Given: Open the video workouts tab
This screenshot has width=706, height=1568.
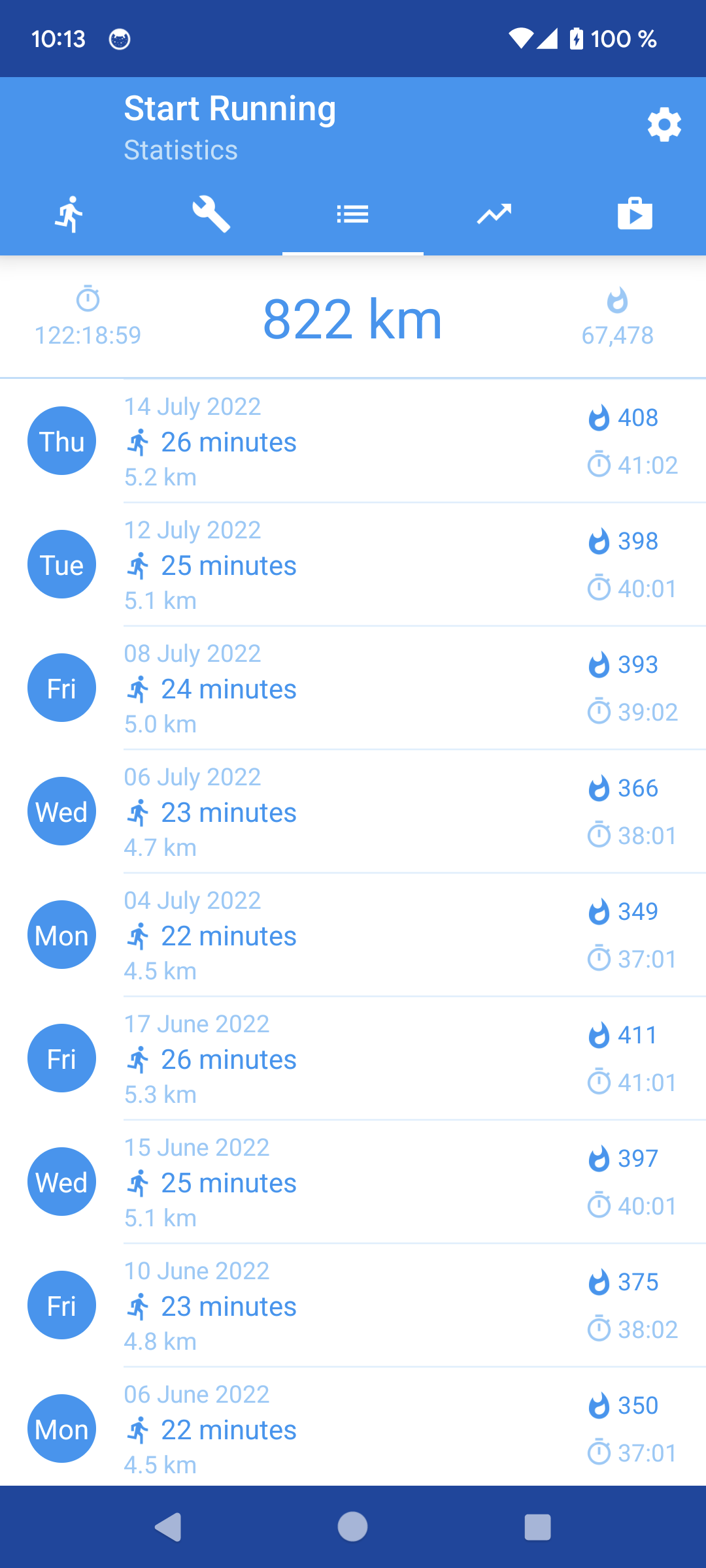Looking at the screenshot, I should tap(635, 214).
